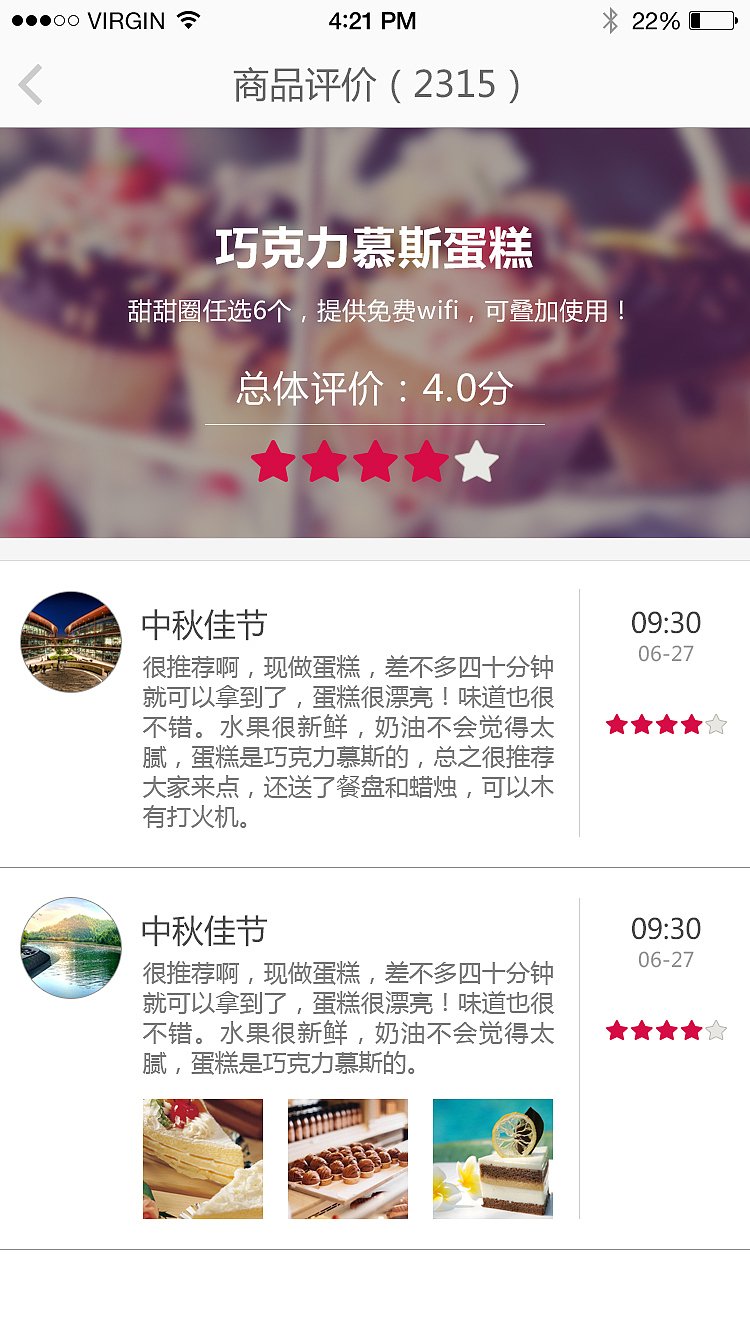Tap the back arrow to return
The width and height of the screenshot is (750, 1334).
[30, 84]
